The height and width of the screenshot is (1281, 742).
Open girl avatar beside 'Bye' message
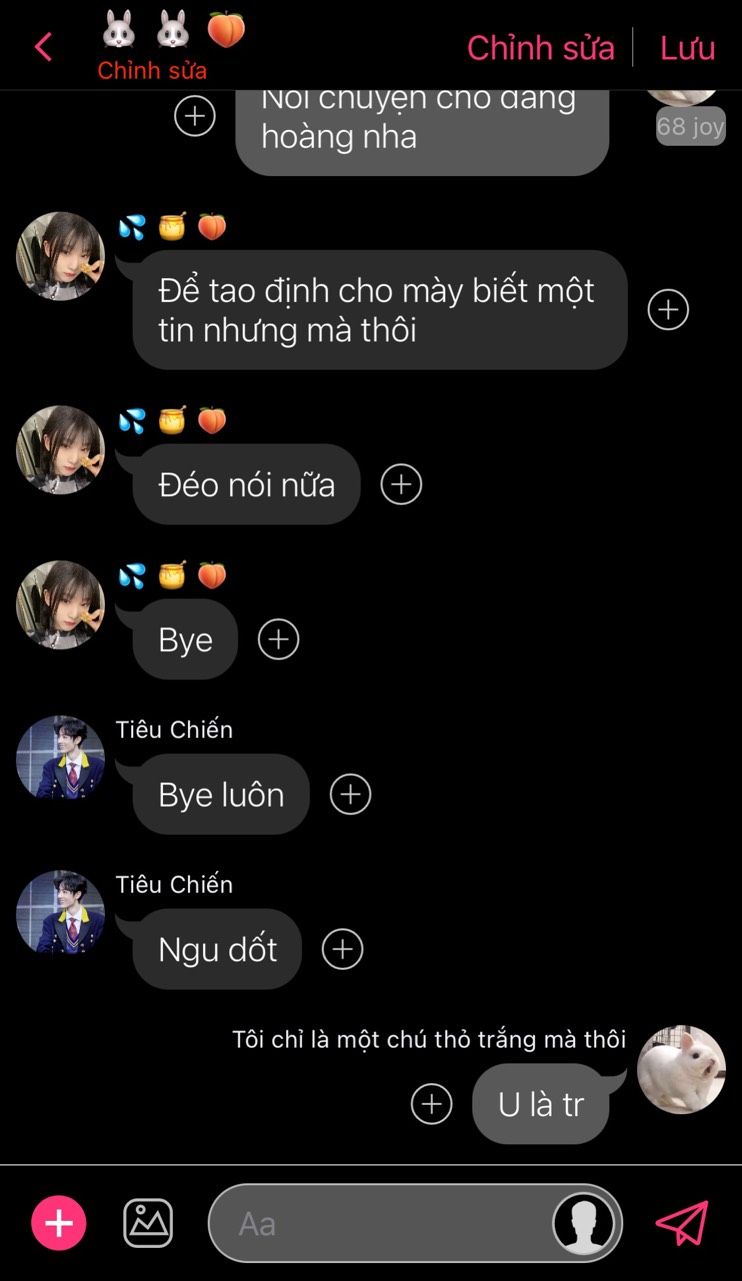[60, 604]
